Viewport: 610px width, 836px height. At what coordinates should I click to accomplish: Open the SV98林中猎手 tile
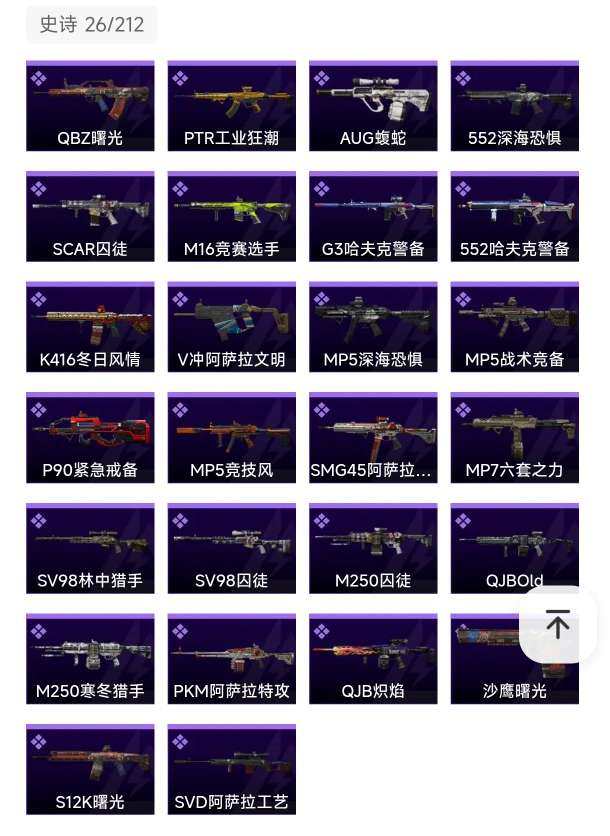click(x=90, y=548)
